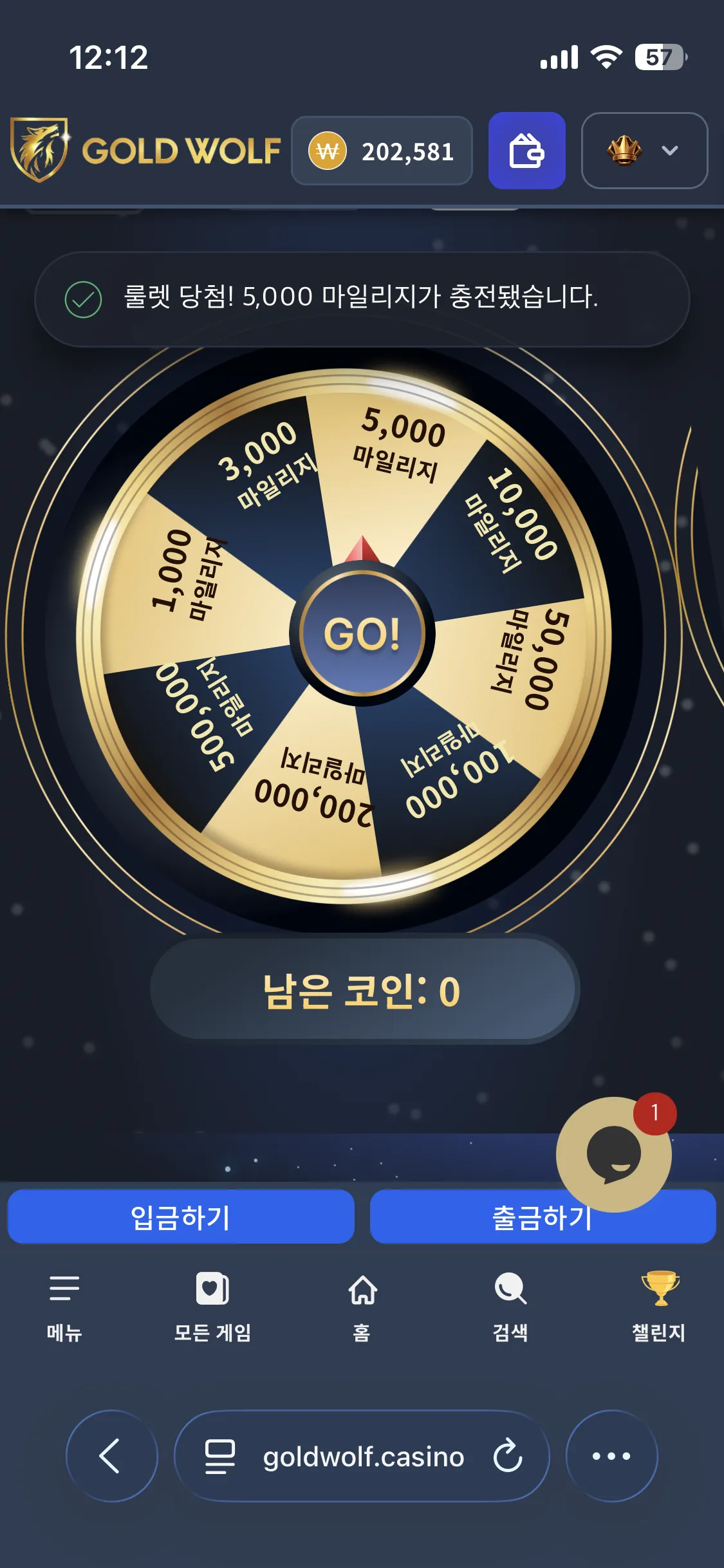Open the wallet icon button
The height and width of the screenshot is (1568, 724).
[526, 151]
